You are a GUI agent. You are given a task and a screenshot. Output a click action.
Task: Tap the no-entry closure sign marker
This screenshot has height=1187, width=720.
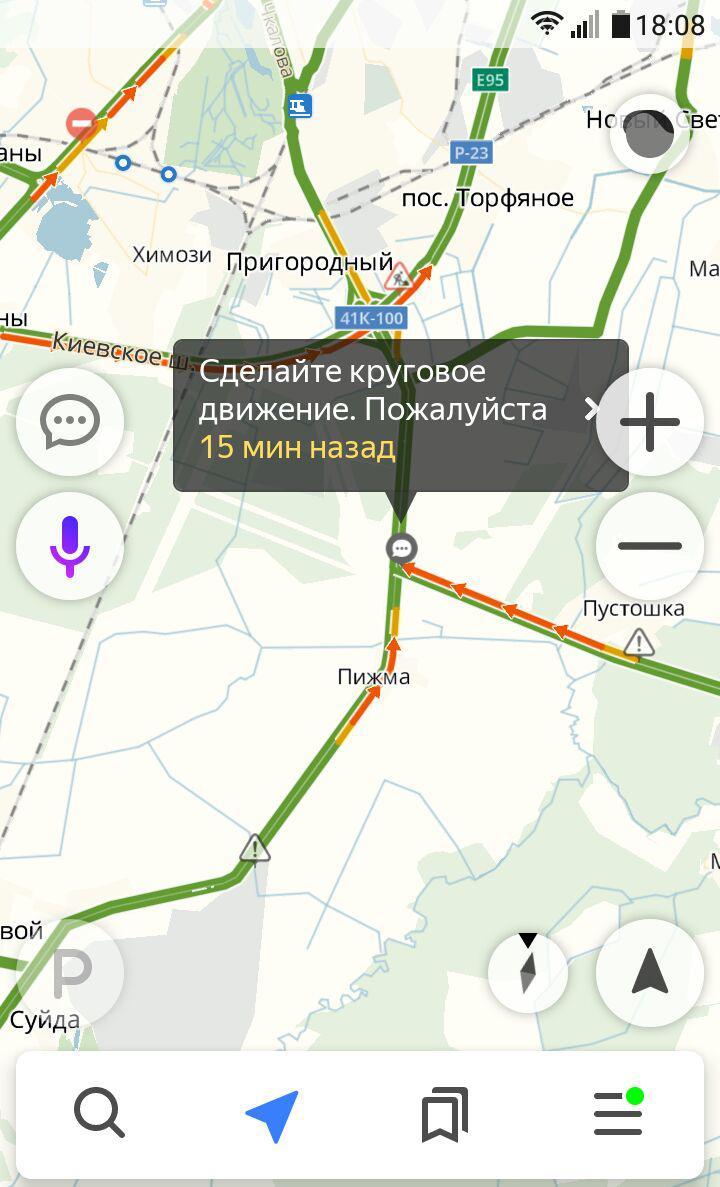[82, 123]
